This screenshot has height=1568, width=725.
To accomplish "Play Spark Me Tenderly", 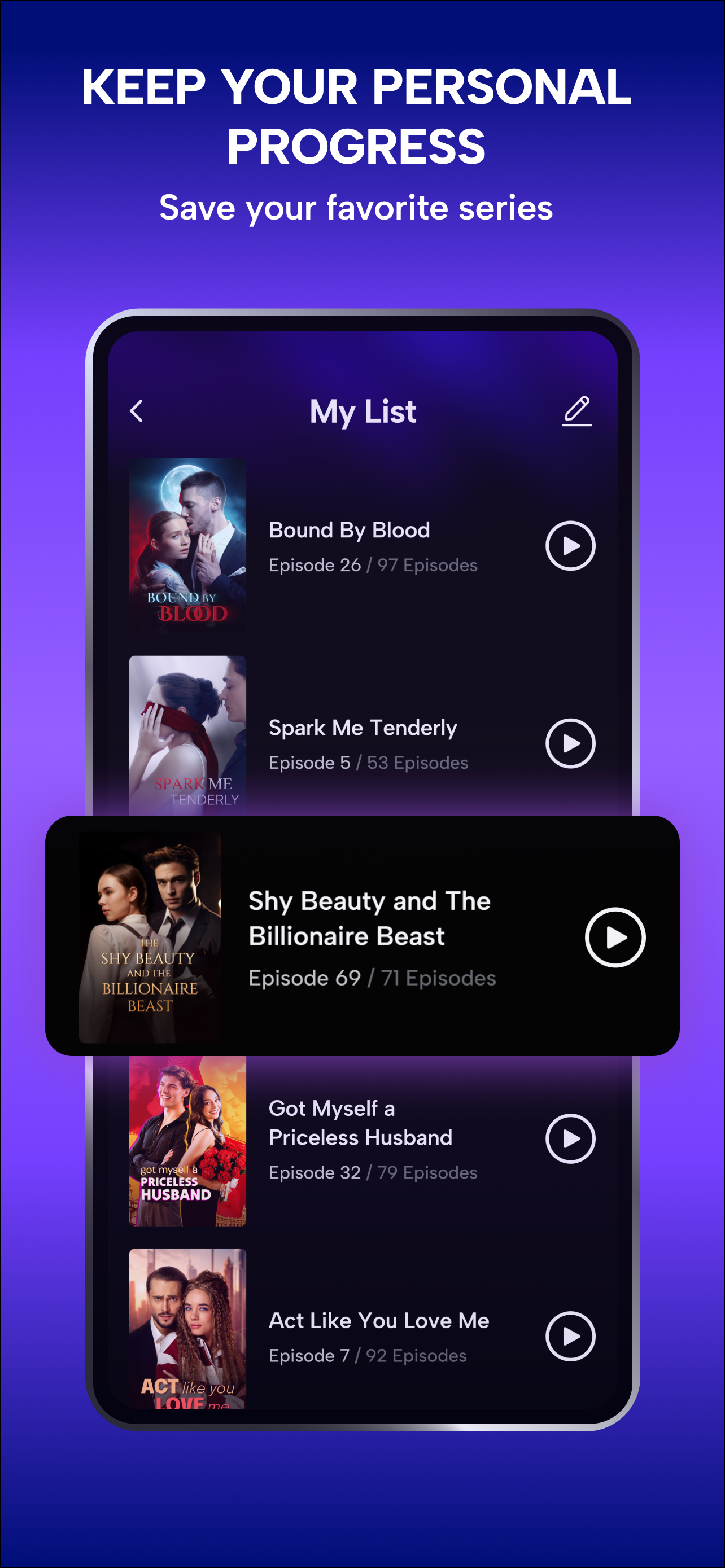I will [570, 743].
